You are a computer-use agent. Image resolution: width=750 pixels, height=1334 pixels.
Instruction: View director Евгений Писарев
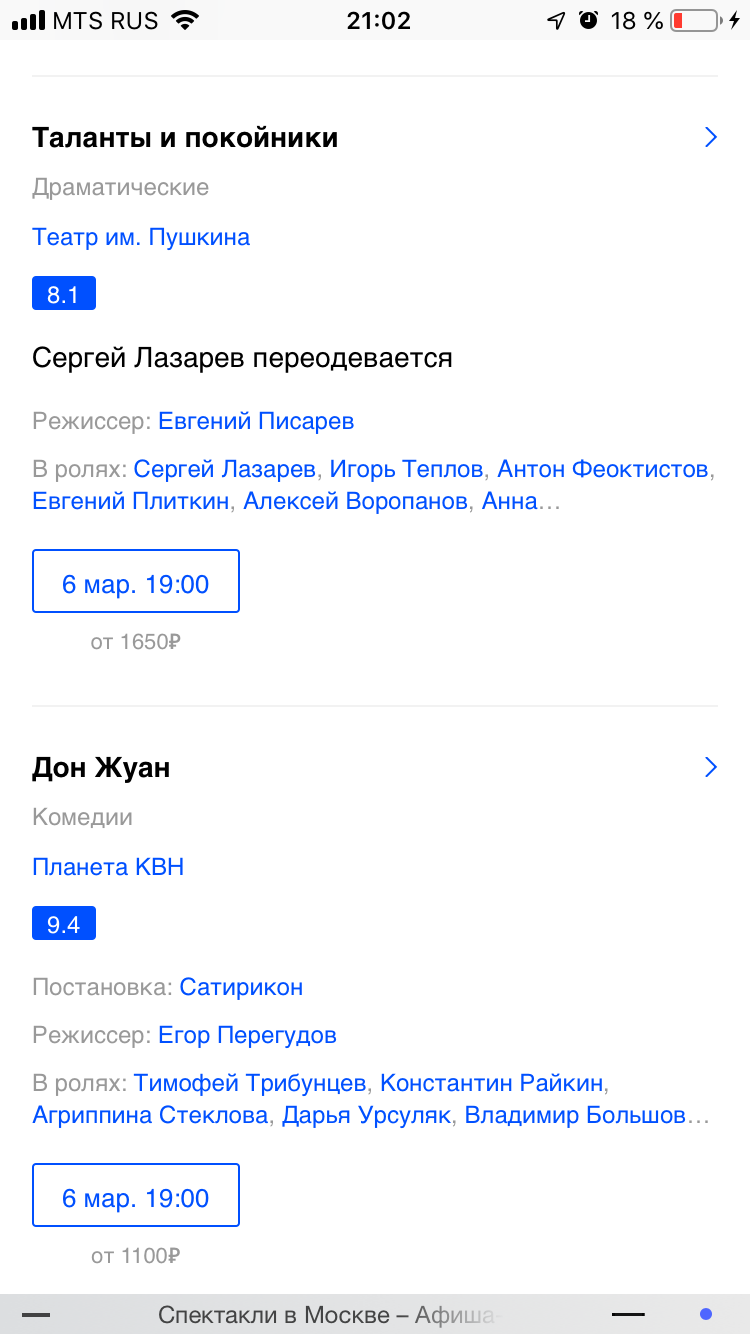coord(256,421)
